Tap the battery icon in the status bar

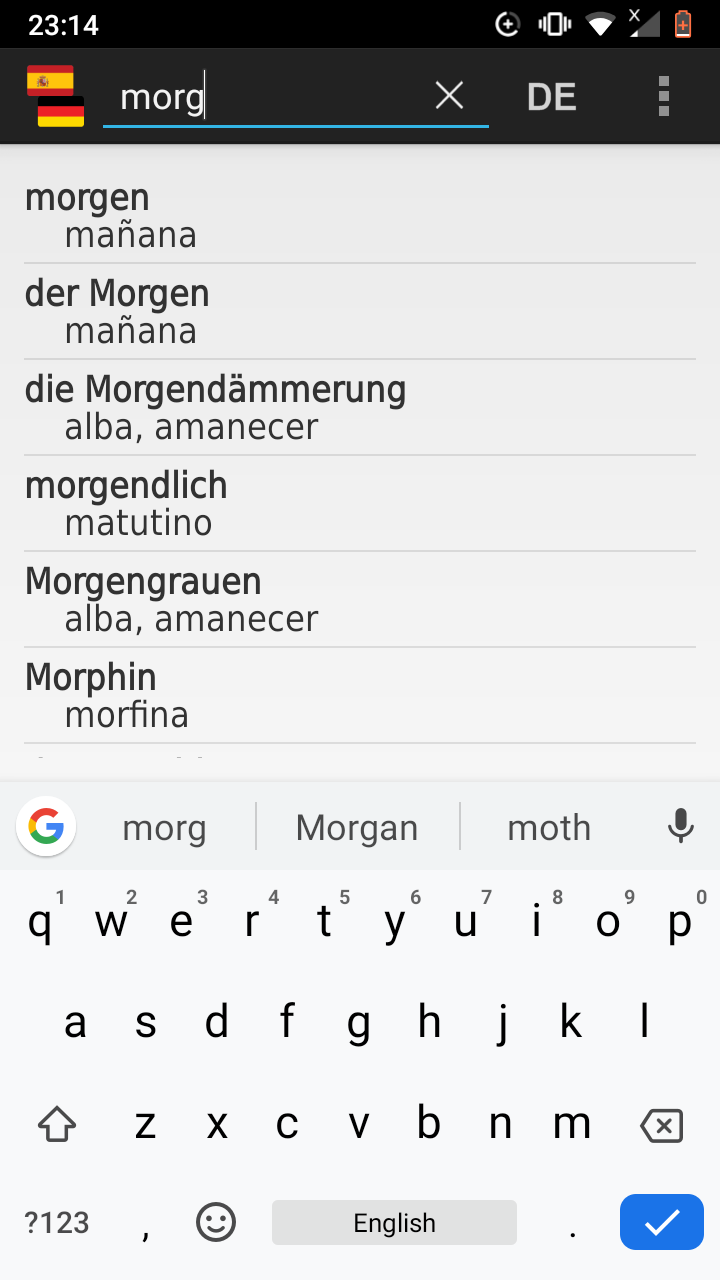coord(683,22)
